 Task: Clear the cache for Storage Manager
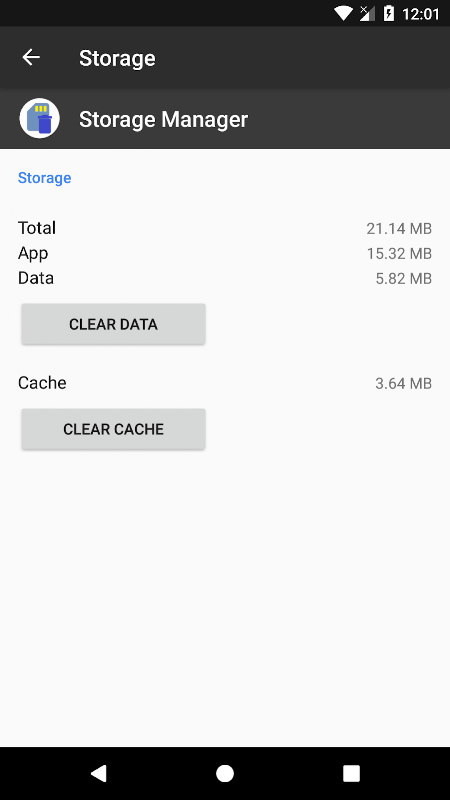pos(113,429)
